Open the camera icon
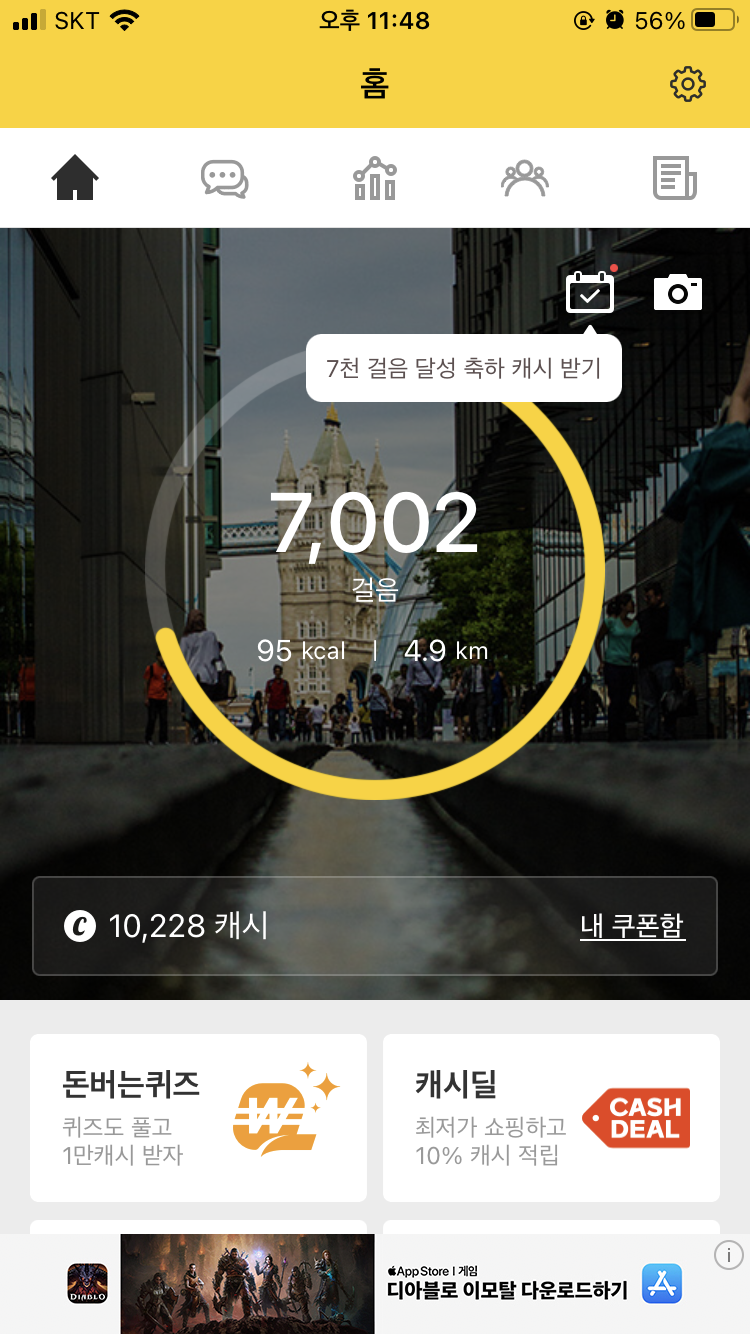The height and width of the screenshot is (1334, 750). [677, 292]
